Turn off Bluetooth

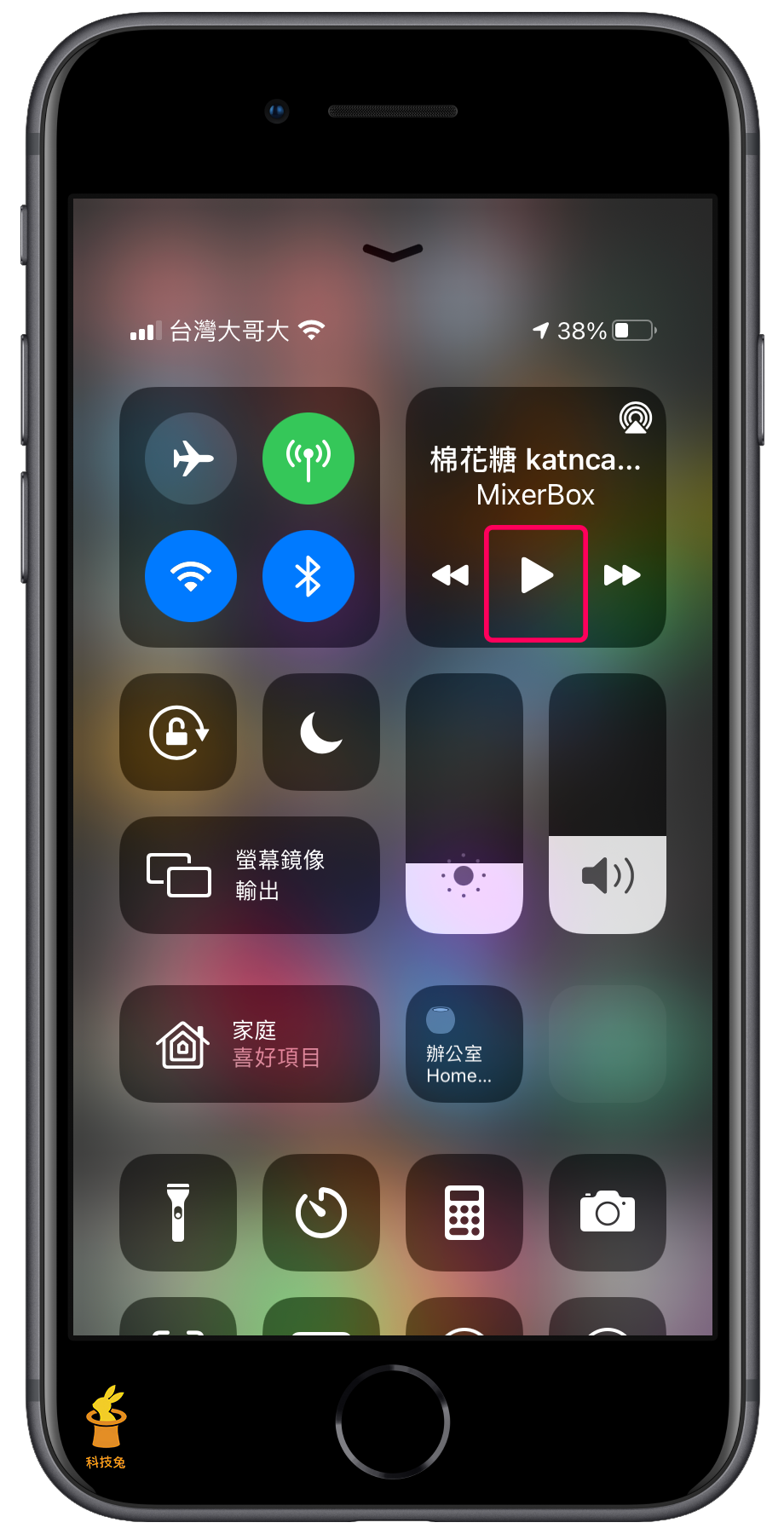tap(308, 576)
